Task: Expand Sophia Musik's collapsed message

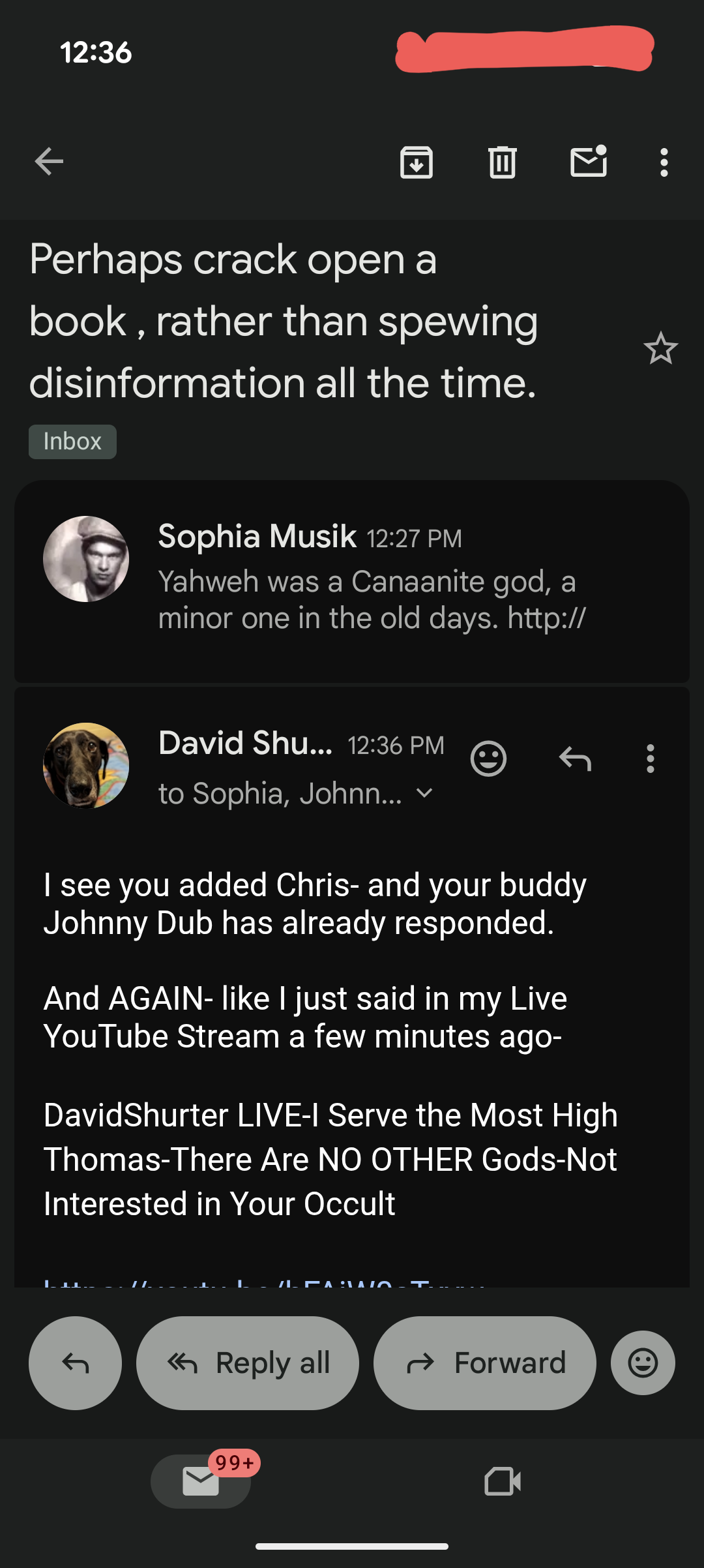Action: click(x=372, y=580)
